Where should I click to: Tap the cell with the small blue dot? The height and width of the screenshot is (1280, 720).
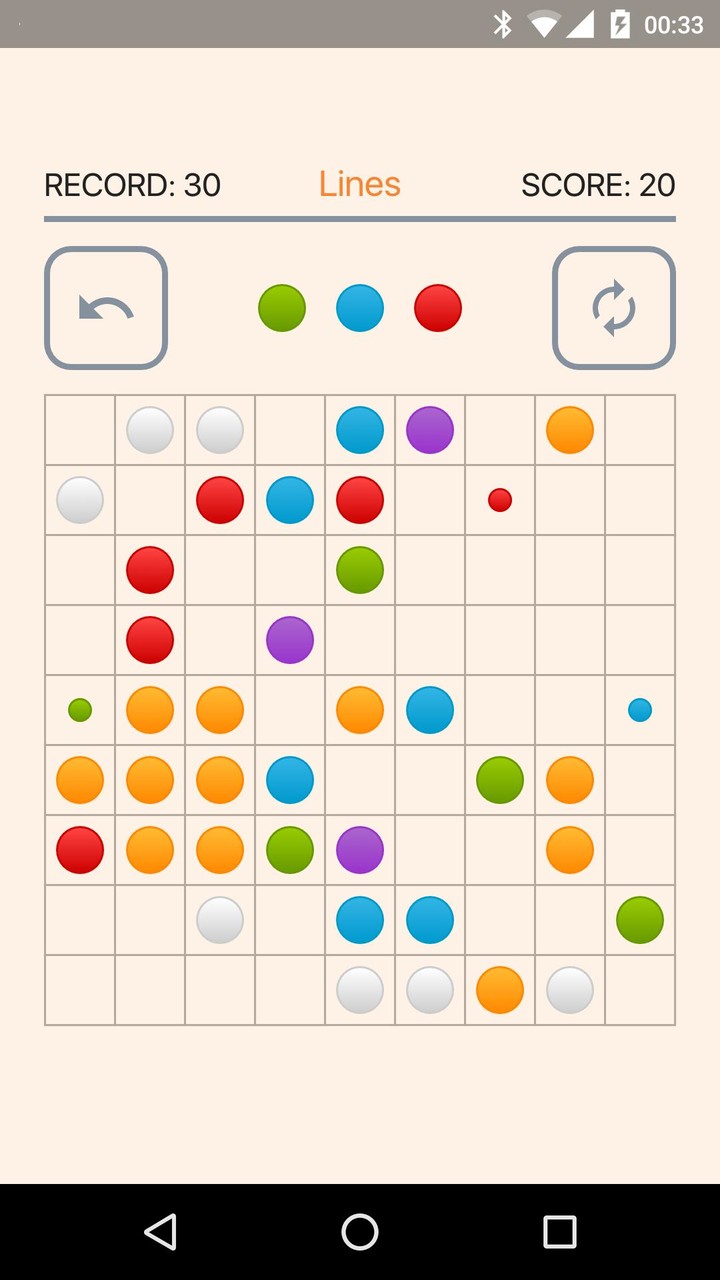pos(640,710)
